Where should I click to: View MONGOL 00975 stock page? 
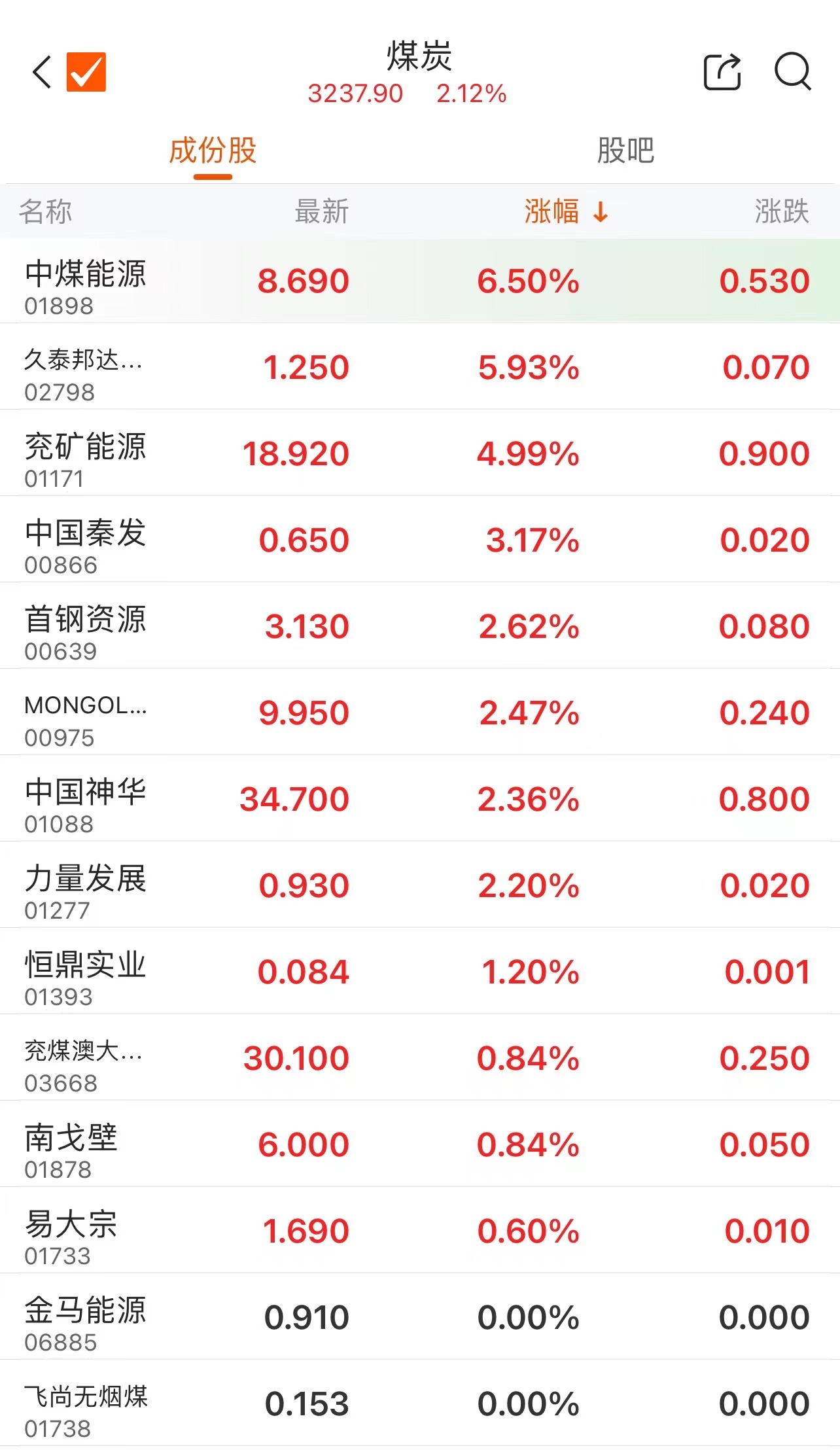420,712
